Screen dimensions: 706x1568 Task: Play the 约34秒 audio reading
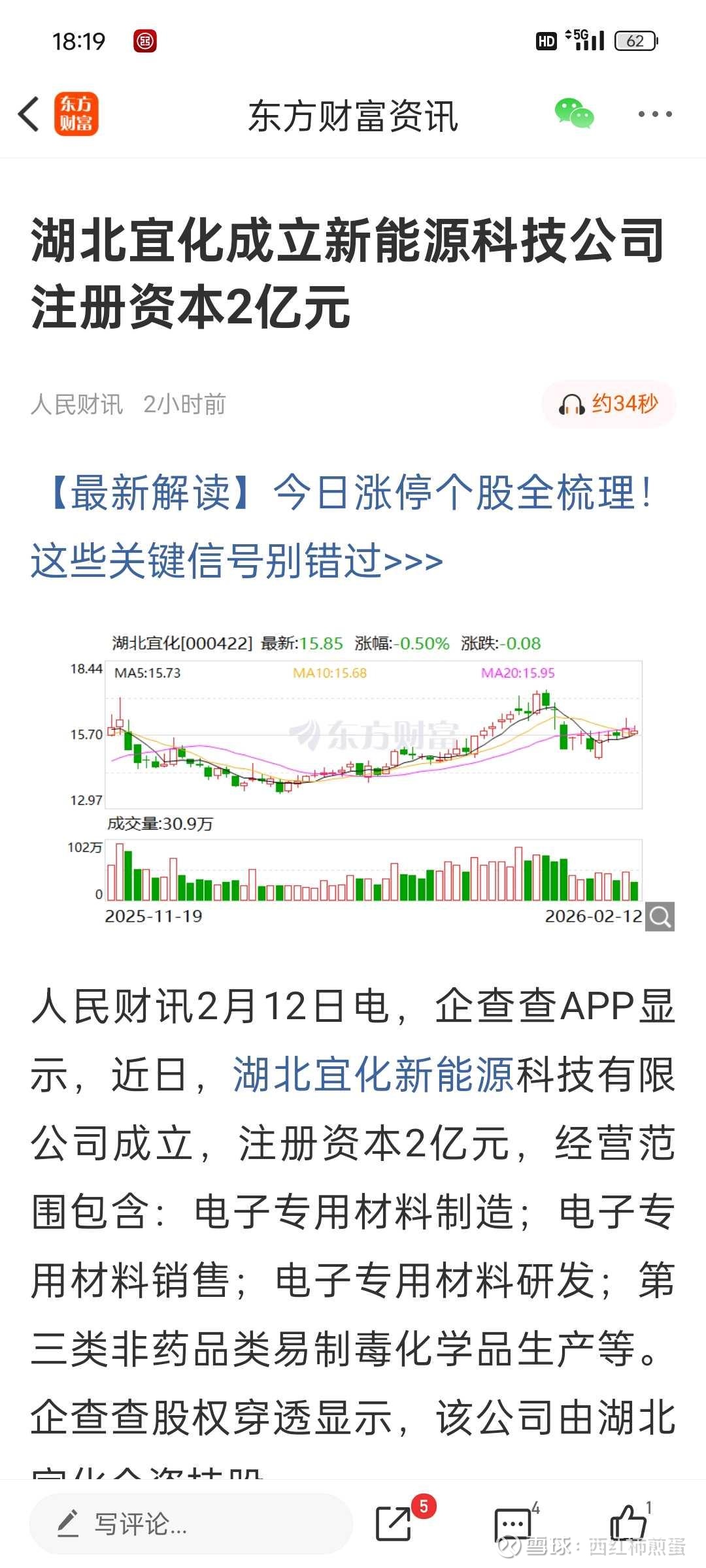point(609,404)
